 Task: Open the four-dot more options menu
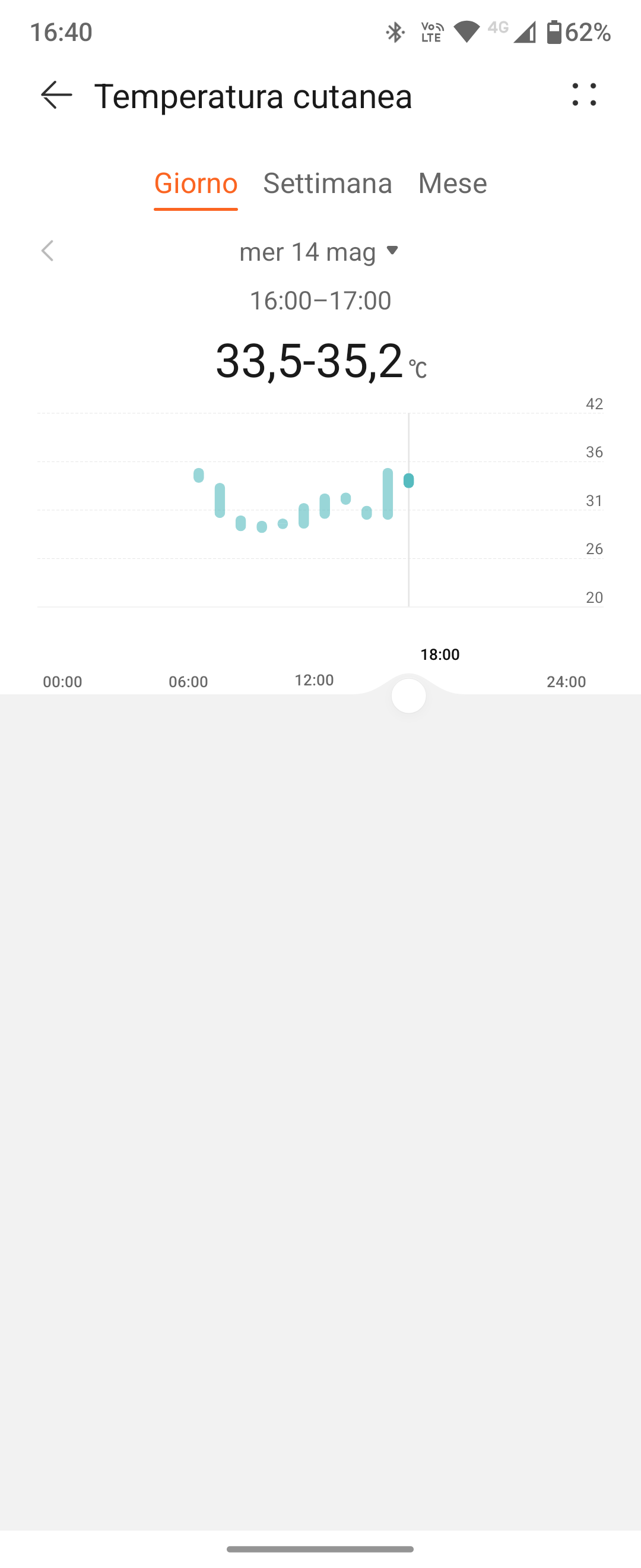(x=584, y=95)
